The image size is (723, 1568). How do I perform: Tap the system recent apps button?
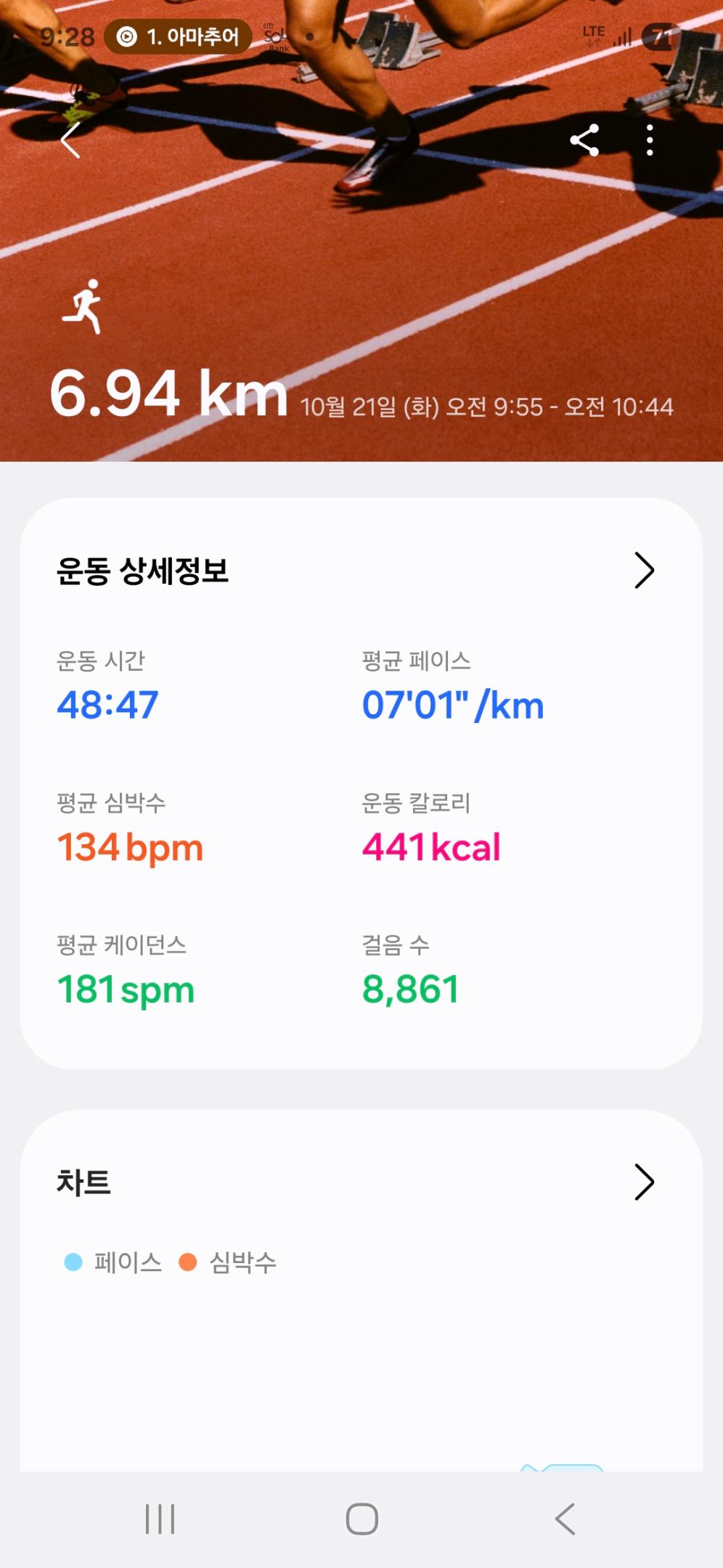[160, 1519]
